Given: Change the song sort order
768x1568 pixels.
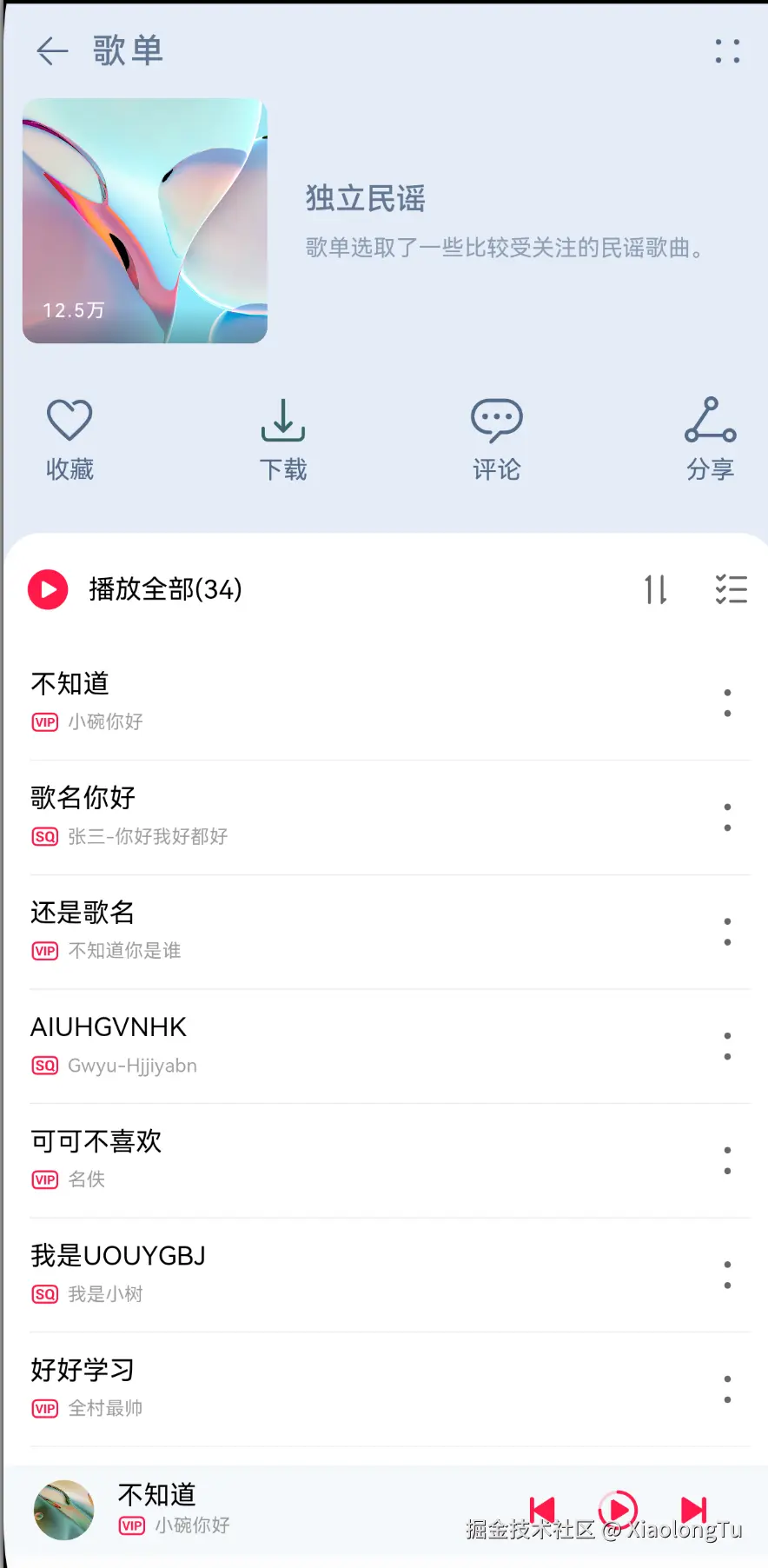Looking at the screenshot, I should [656, 589].
